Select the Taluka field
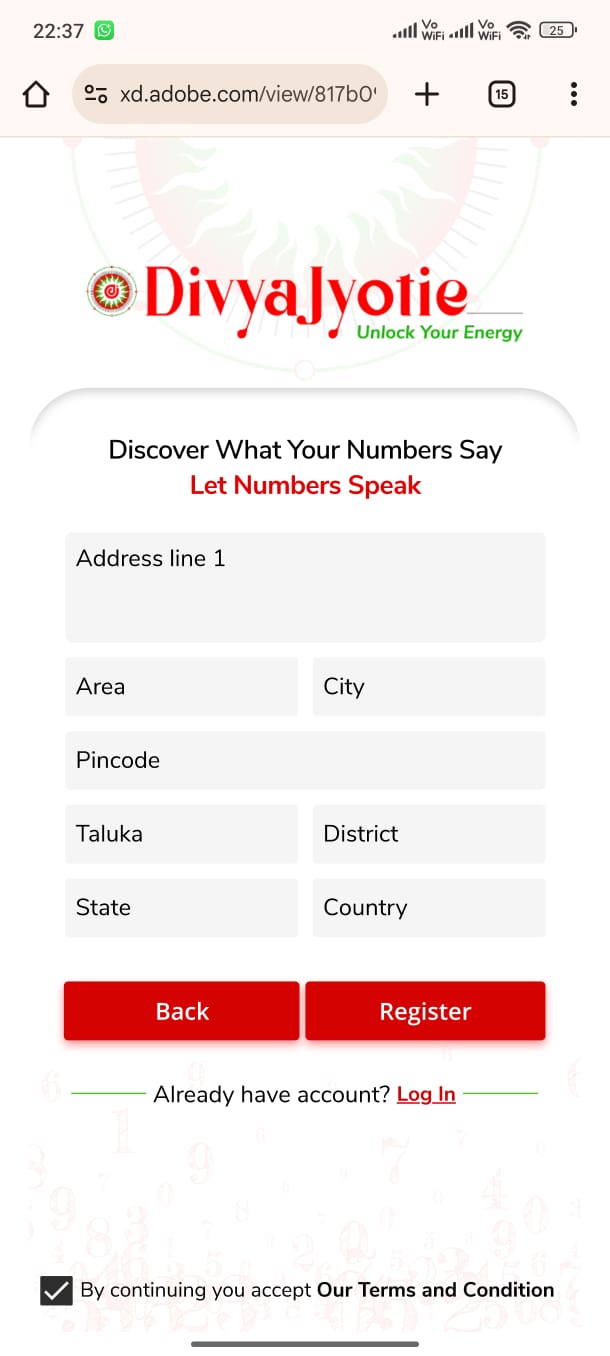610x1356 pixels. coord(181,834)
